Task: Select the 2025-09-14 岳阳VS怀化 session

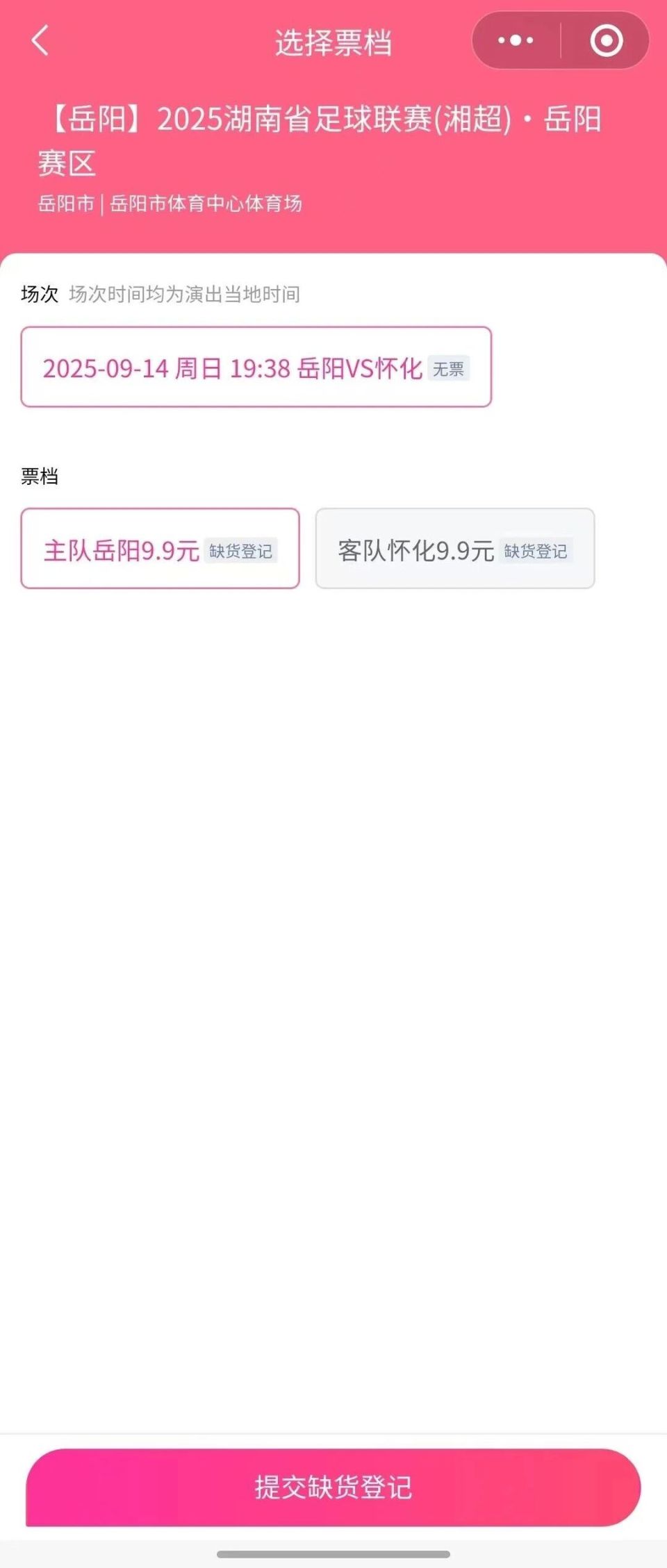Action: pos(256,366)
